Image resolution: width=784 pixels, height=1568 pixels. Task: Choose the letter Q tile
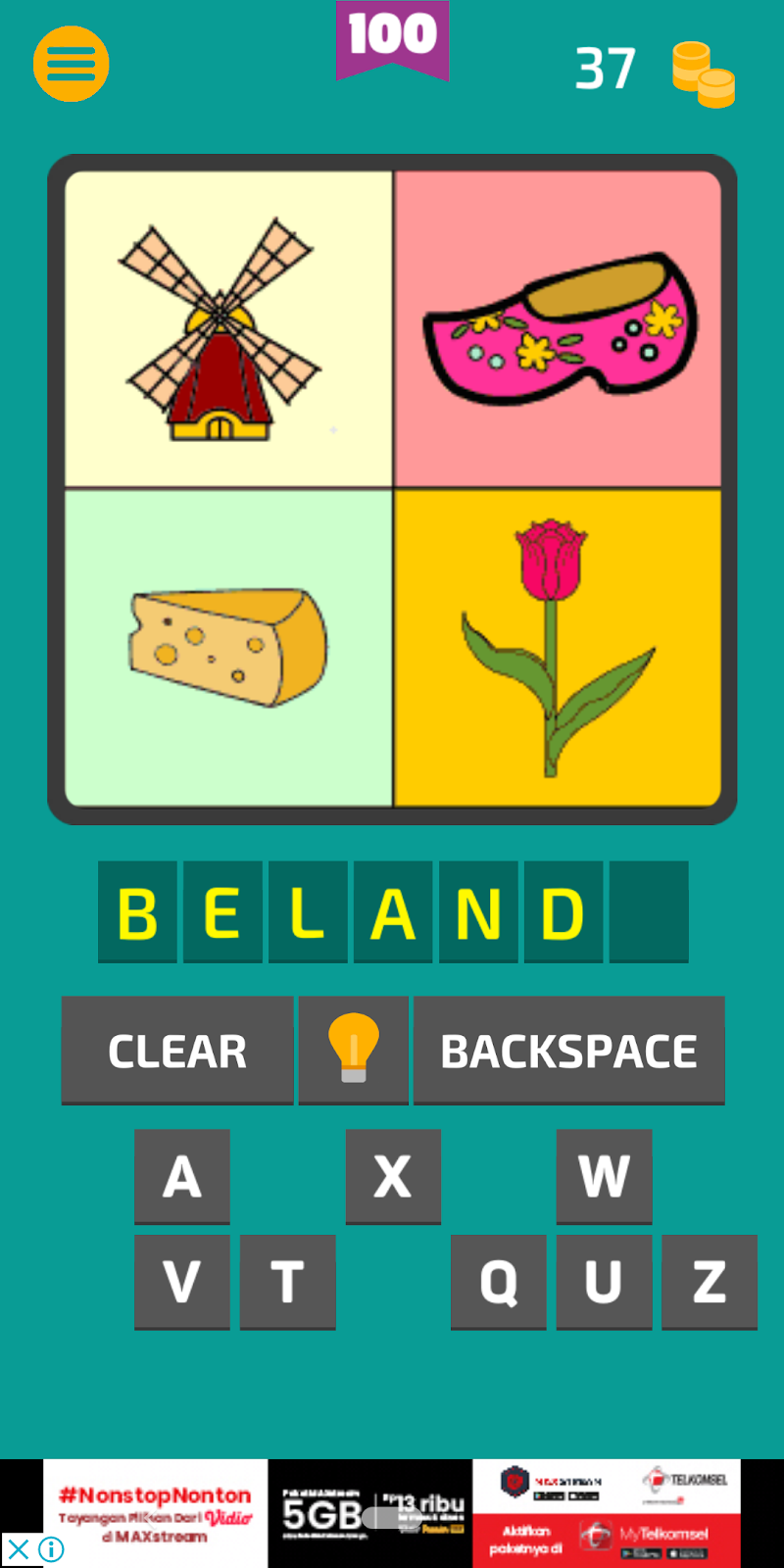(x=499, y=1282)
